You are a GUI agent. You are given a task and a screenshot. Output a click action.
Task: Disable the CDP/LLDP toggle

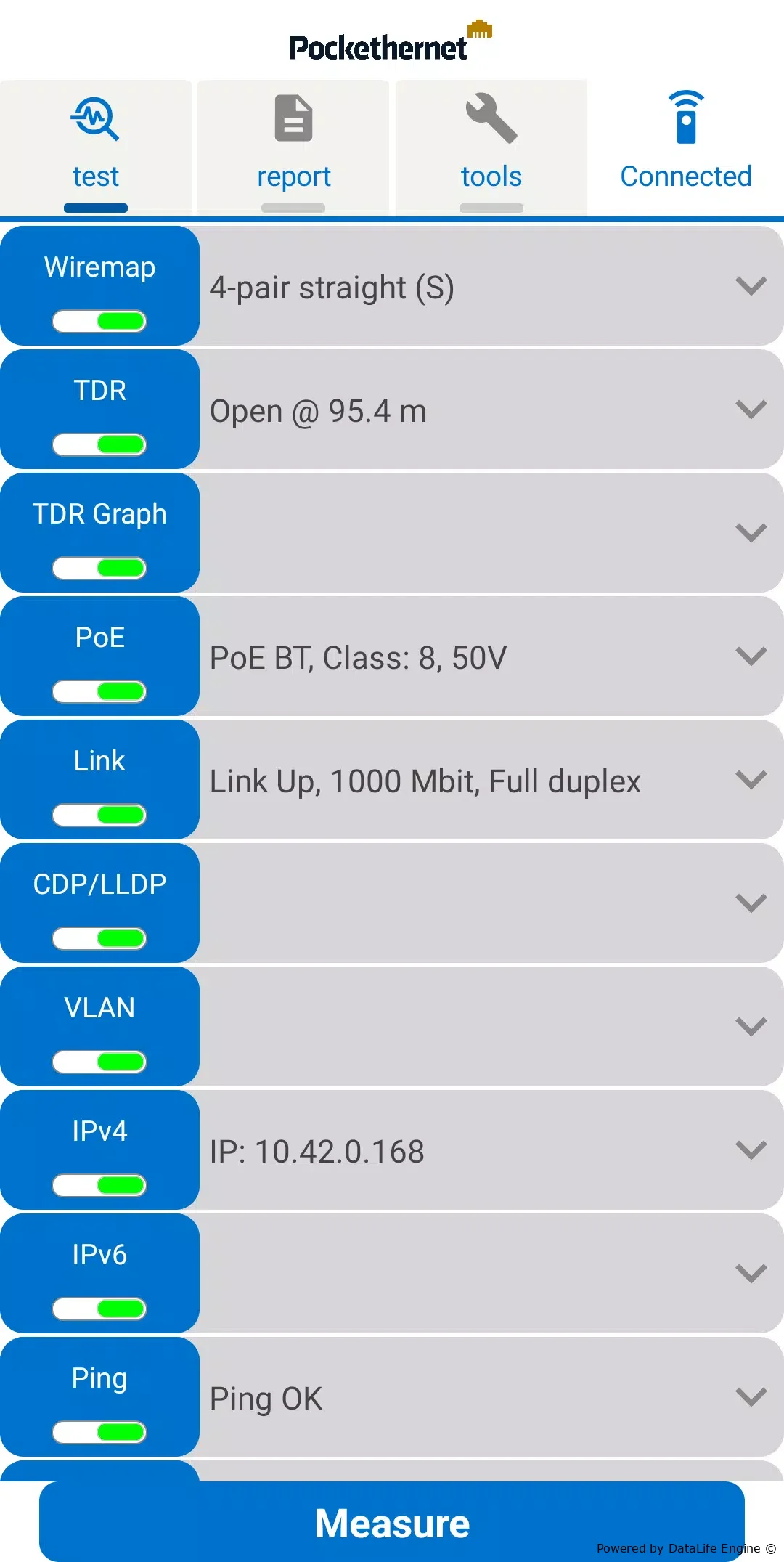(99, 938)
